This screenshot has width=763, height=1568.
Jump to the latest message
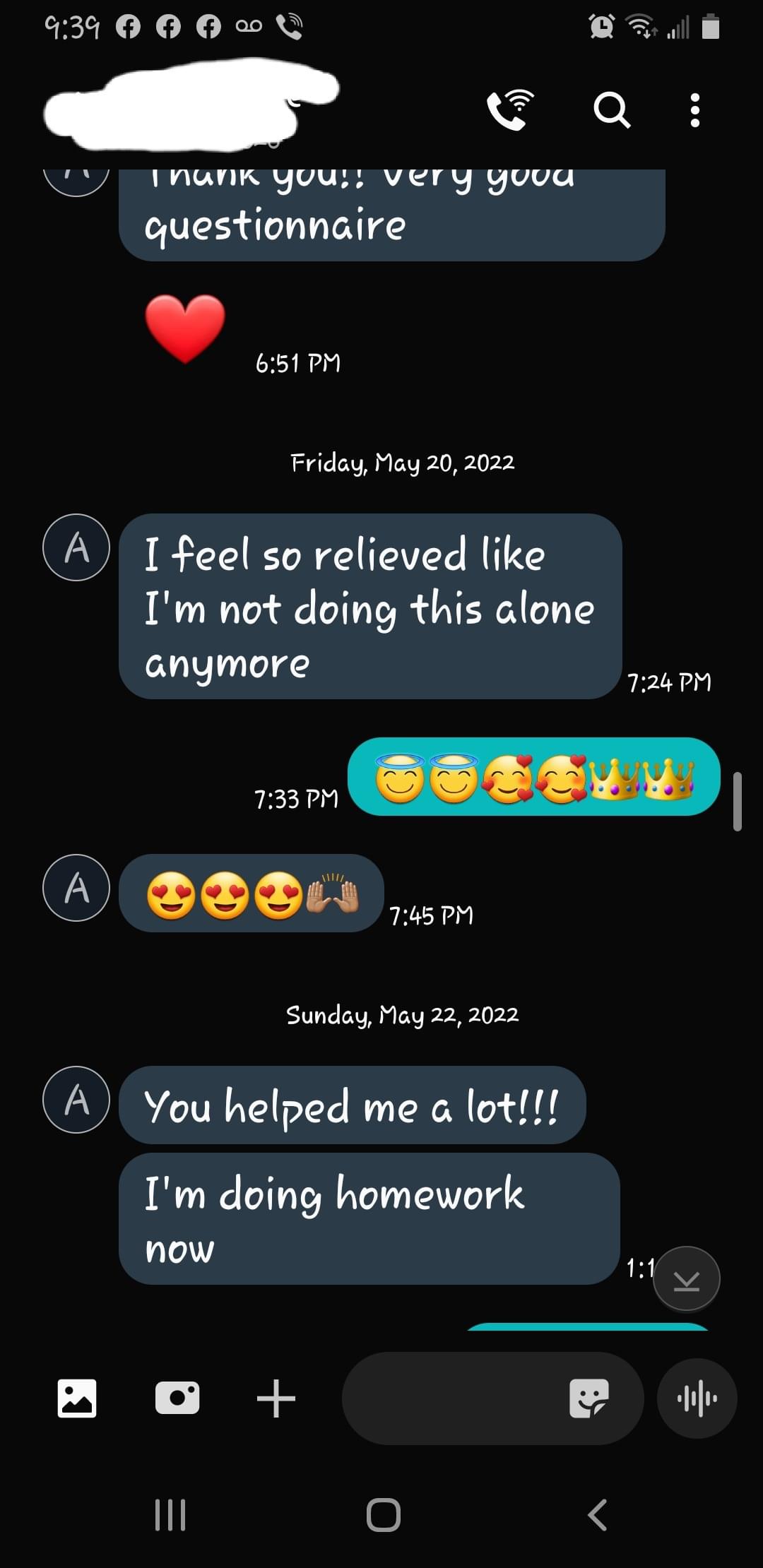686,1279
